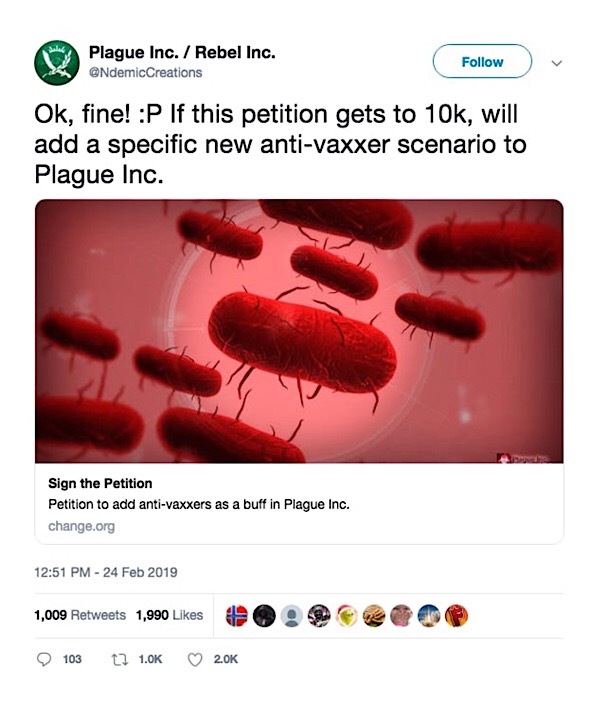This screenshot has width=600, height=713.
Task: View the 1,009 Retweets list
Action: 80,615
